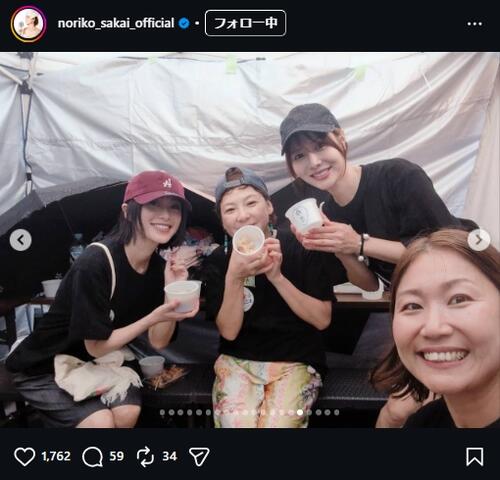Bookmark this post

pos(475,457)
